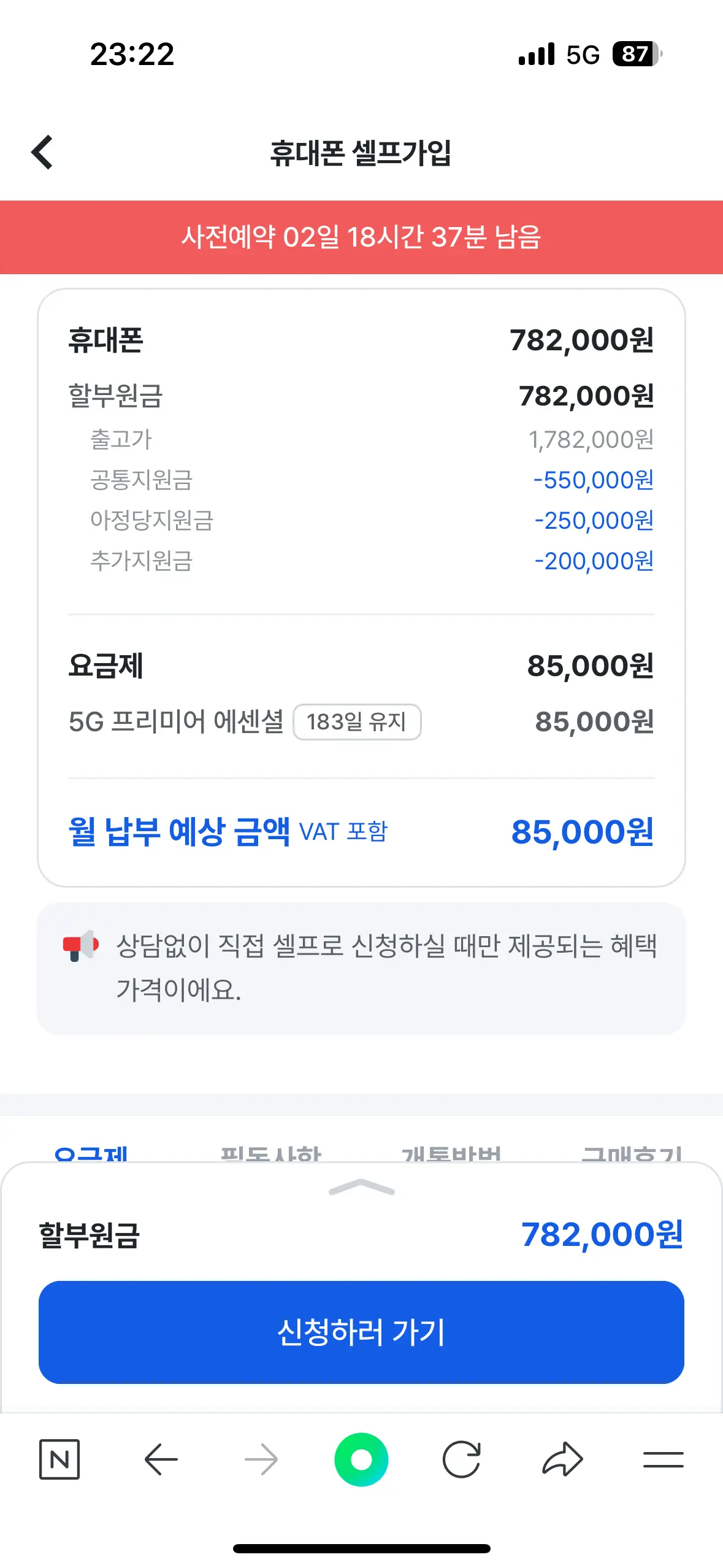This screenshot has width=723, height=1568.
Task: Expand the 할부원금 bottom sheet handle
Action: tap(361, 1187)
